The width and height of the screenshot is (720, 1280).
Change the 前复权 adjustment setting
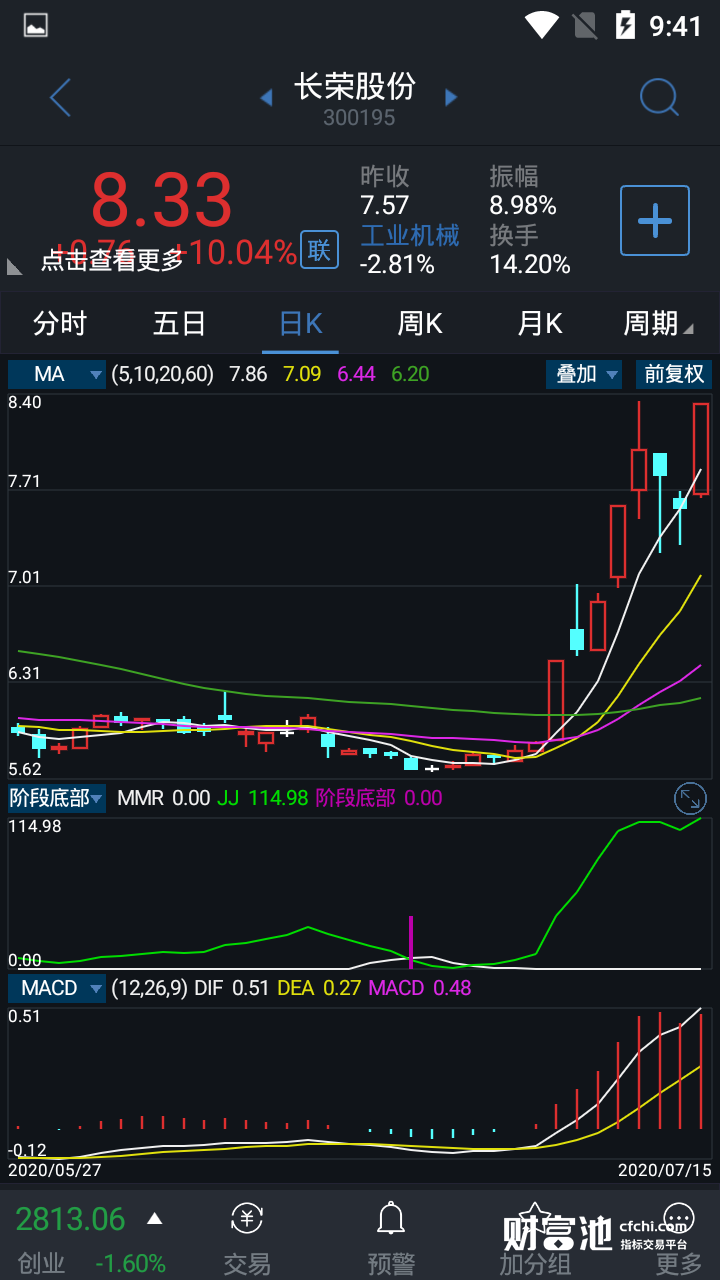[x=674, y=374]
